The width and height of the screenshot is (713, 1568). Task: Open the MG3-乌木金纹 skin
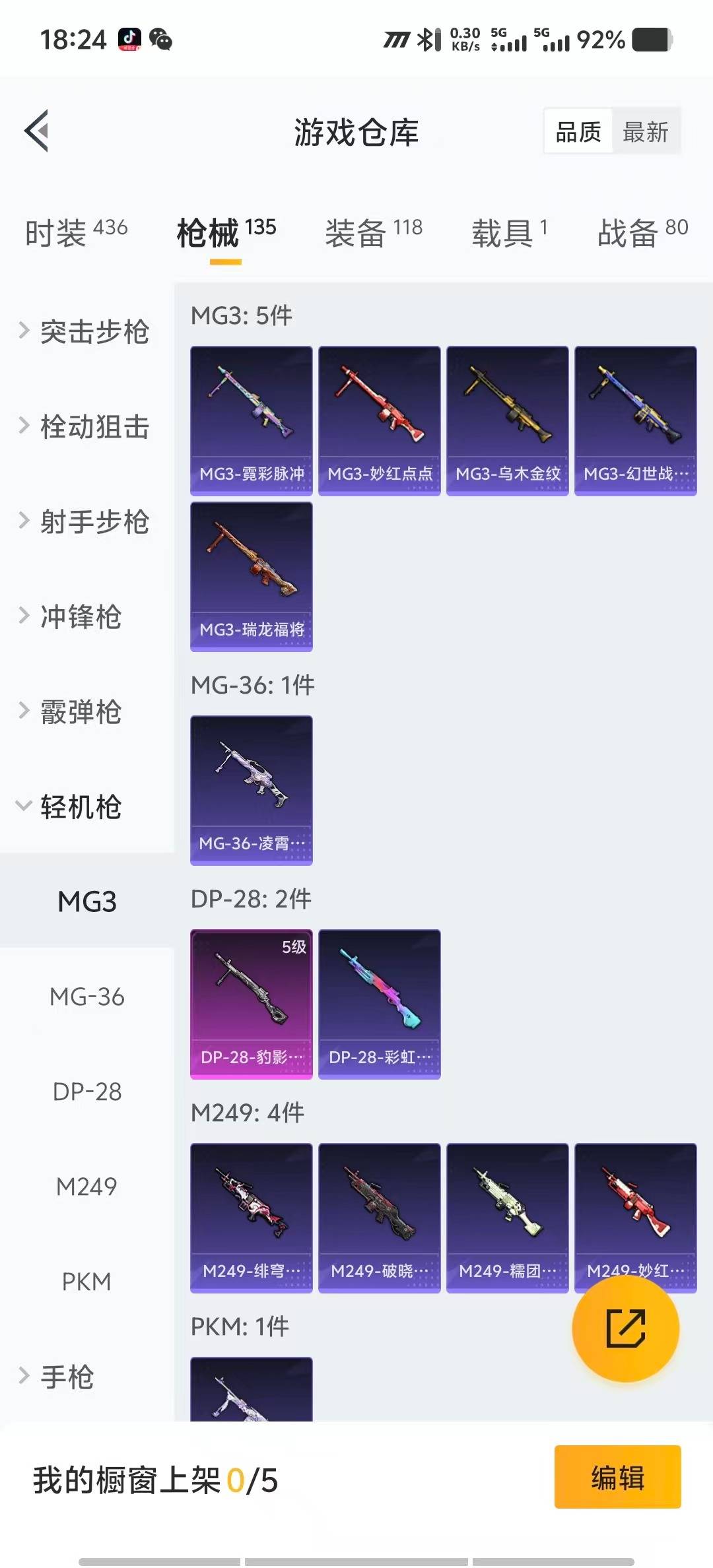pos(507,420)
